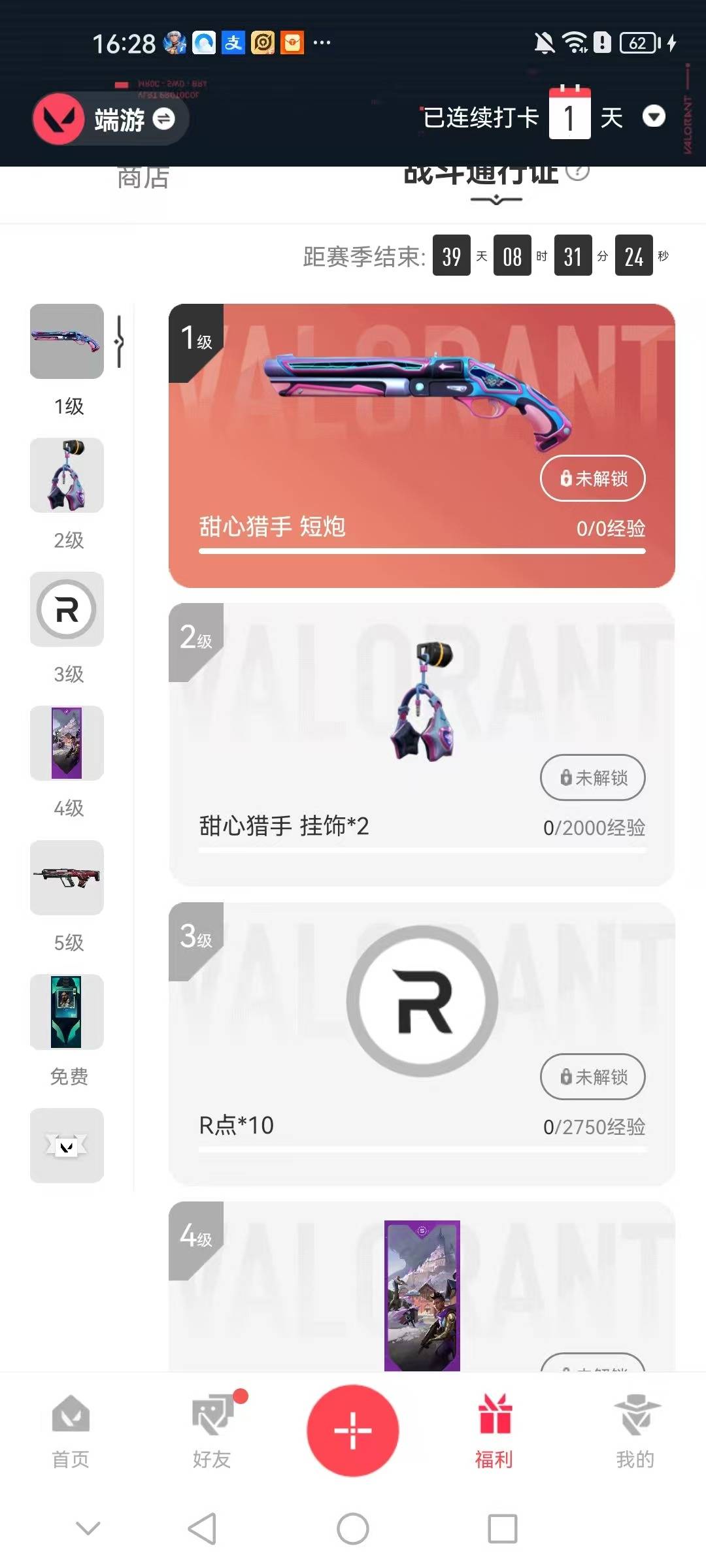Go back with the system back button

point(202,1529)
